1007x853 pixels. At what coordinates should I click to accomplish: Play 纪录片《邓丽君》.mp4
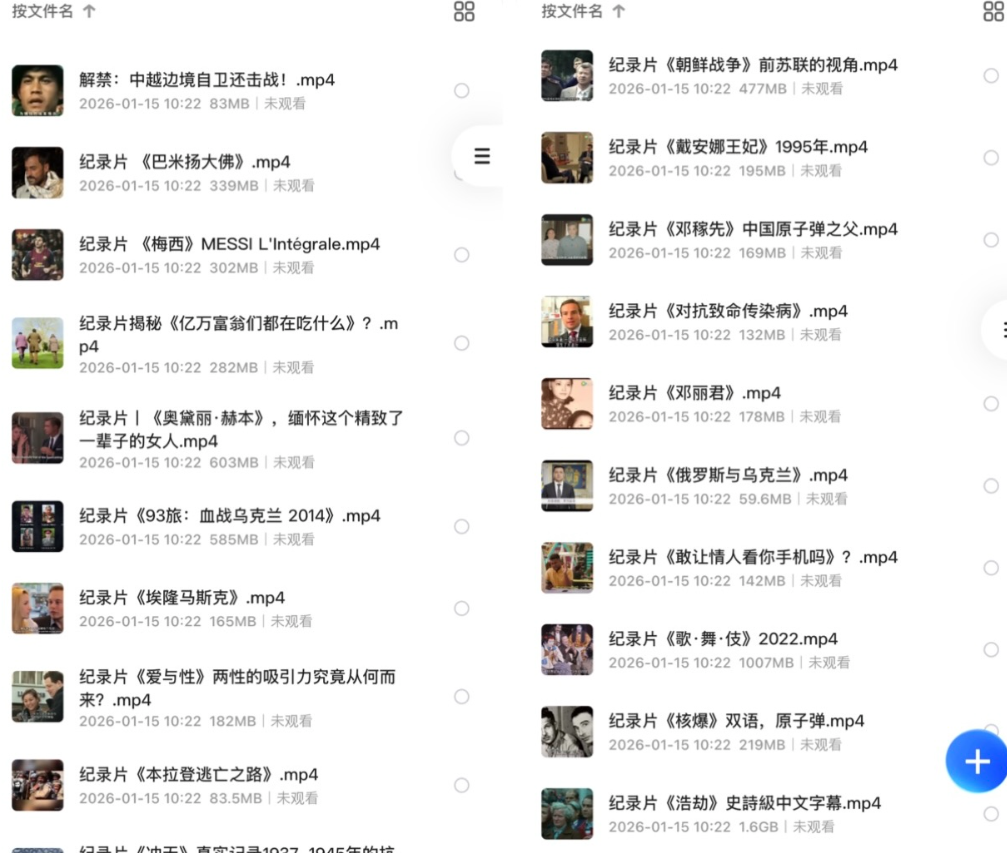(x=694, y=393)
